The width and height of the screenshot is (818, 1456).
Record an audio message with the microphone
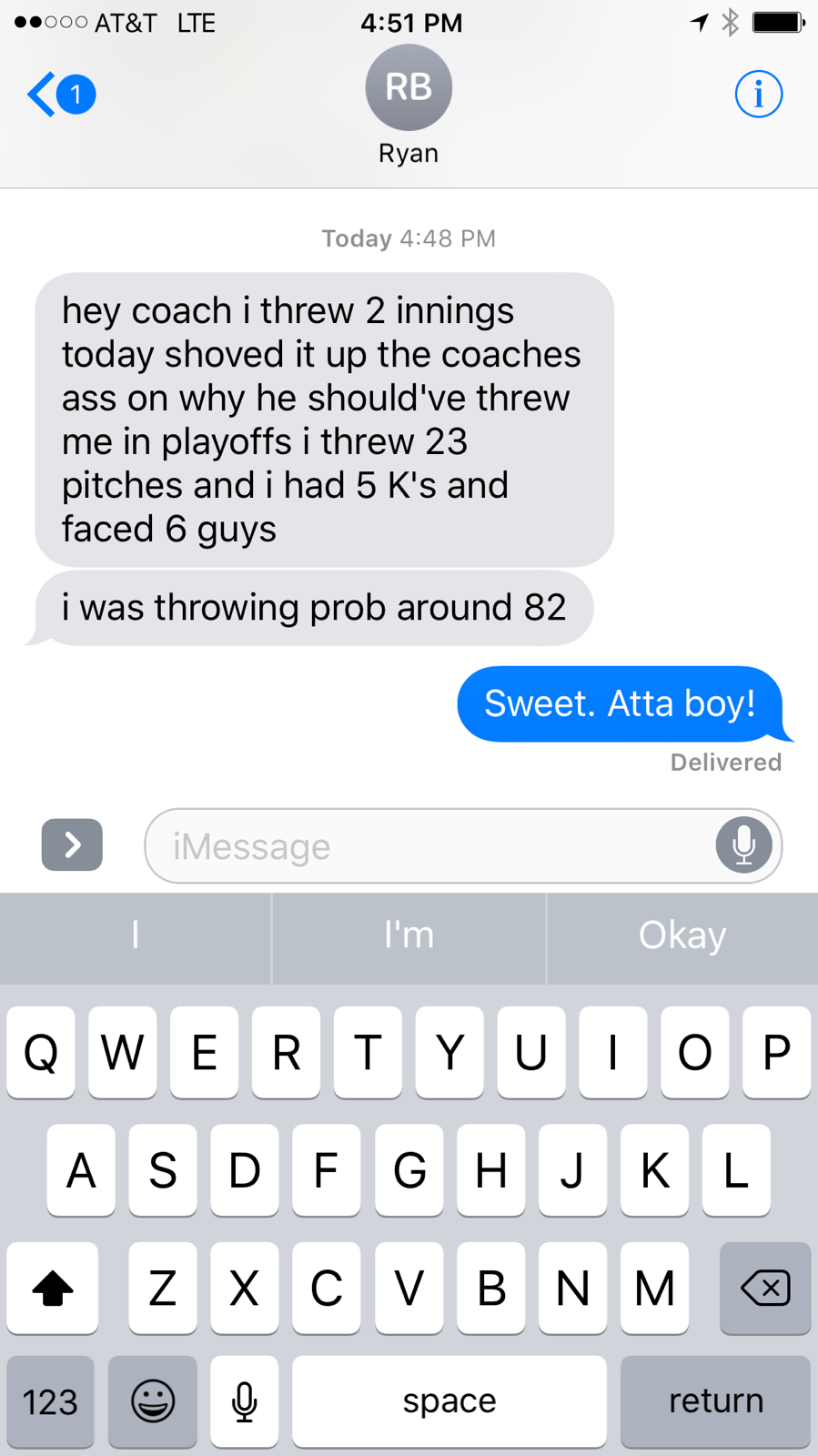coord(743,845)
